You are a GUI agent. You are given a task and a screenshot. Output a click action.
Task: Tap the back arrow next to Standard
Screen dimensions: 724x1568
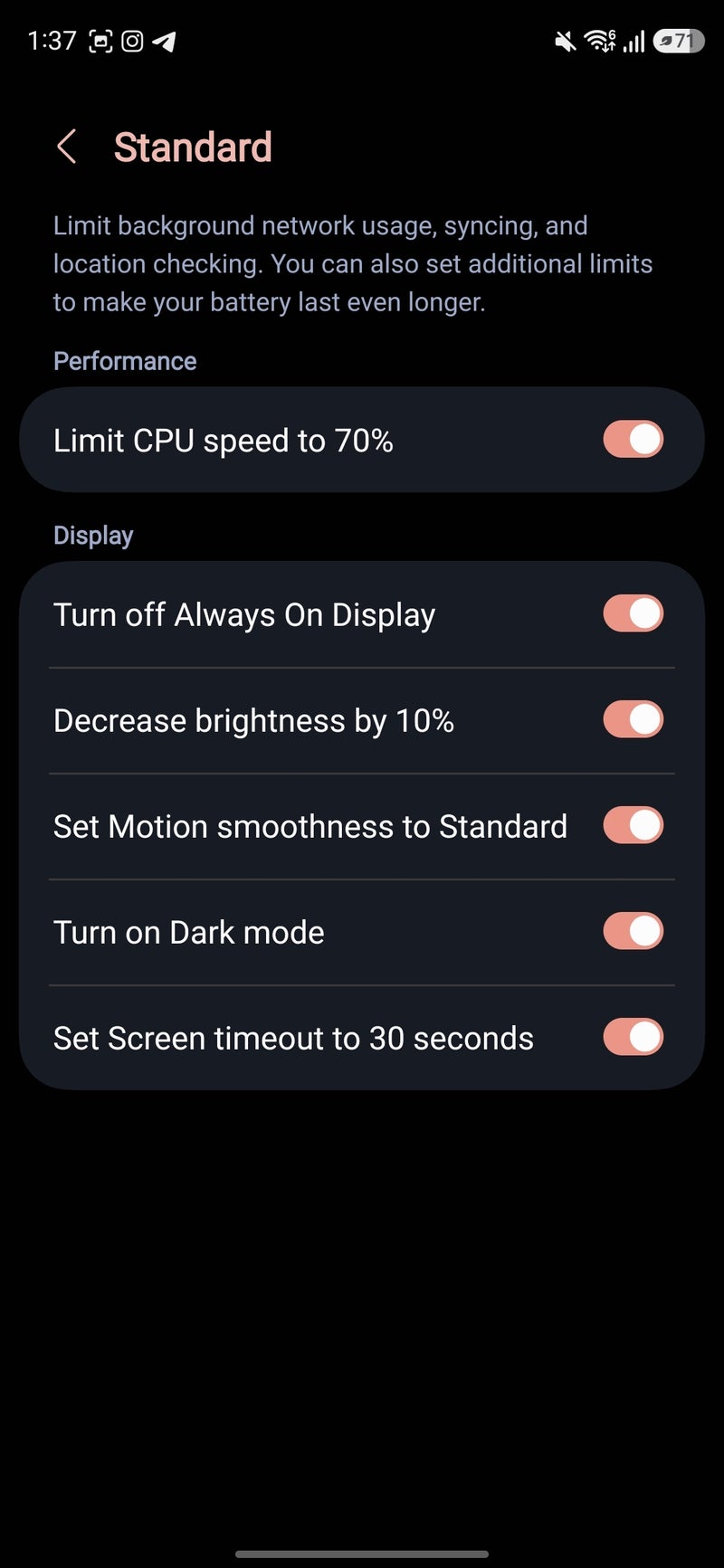coord(66,146)
